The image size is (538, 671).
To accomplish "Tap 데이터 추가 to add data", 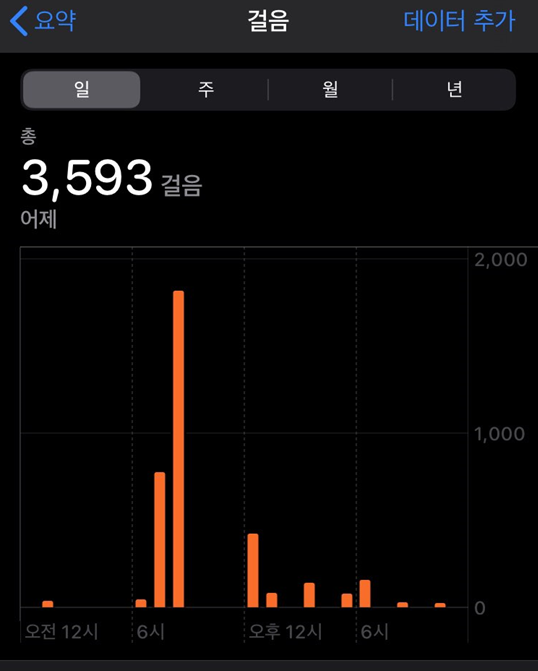I will (459, 21).
